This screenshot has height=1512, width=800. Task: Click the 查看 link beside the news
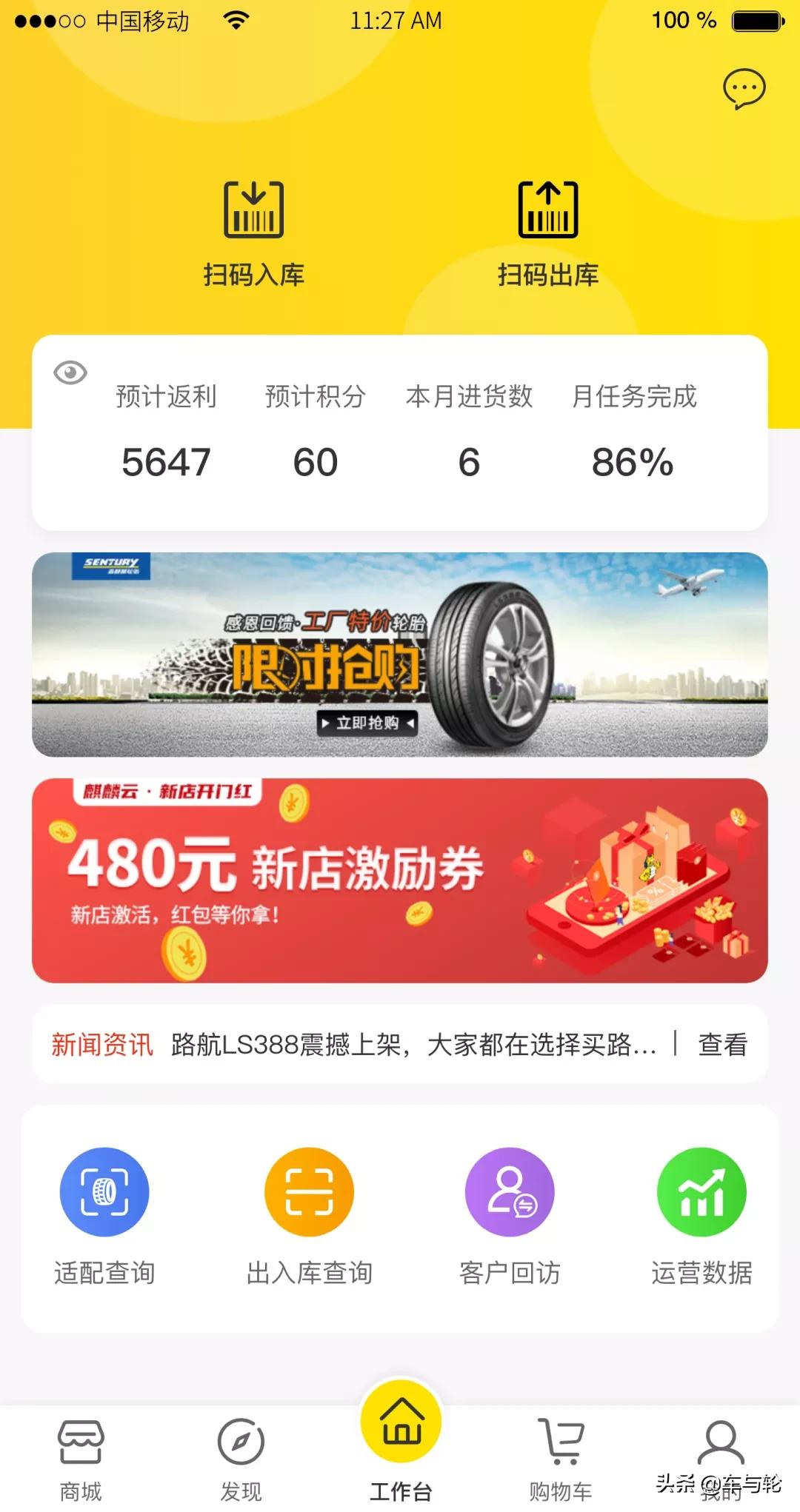click(x=721, y=1046)
